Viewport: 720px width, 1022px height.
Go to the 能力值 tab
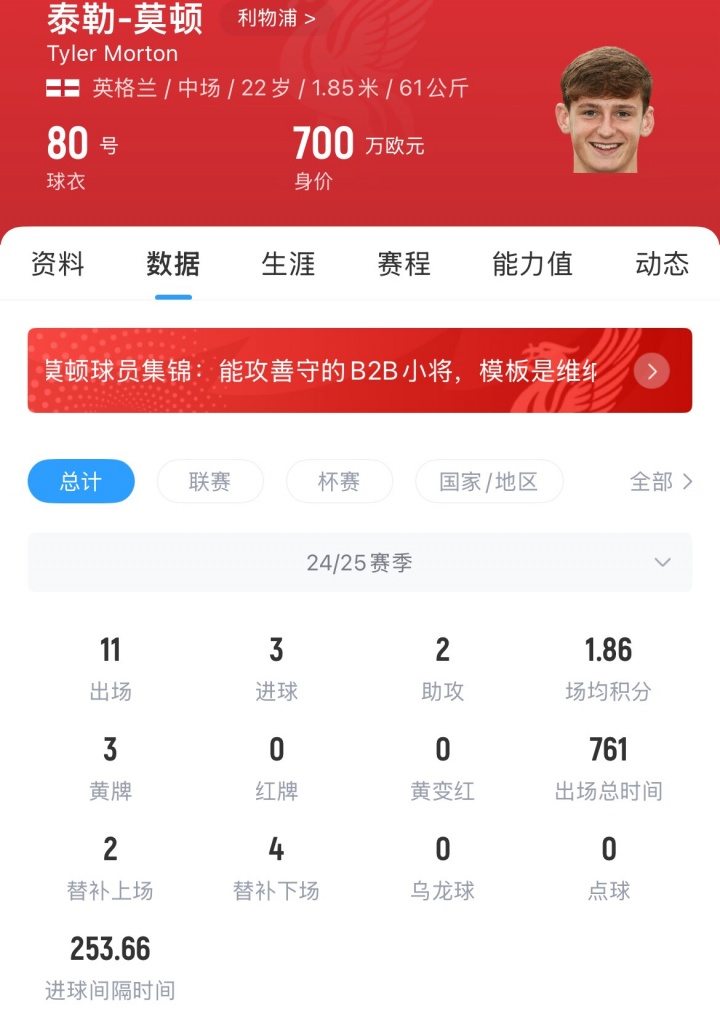click(x=532, y=264)
